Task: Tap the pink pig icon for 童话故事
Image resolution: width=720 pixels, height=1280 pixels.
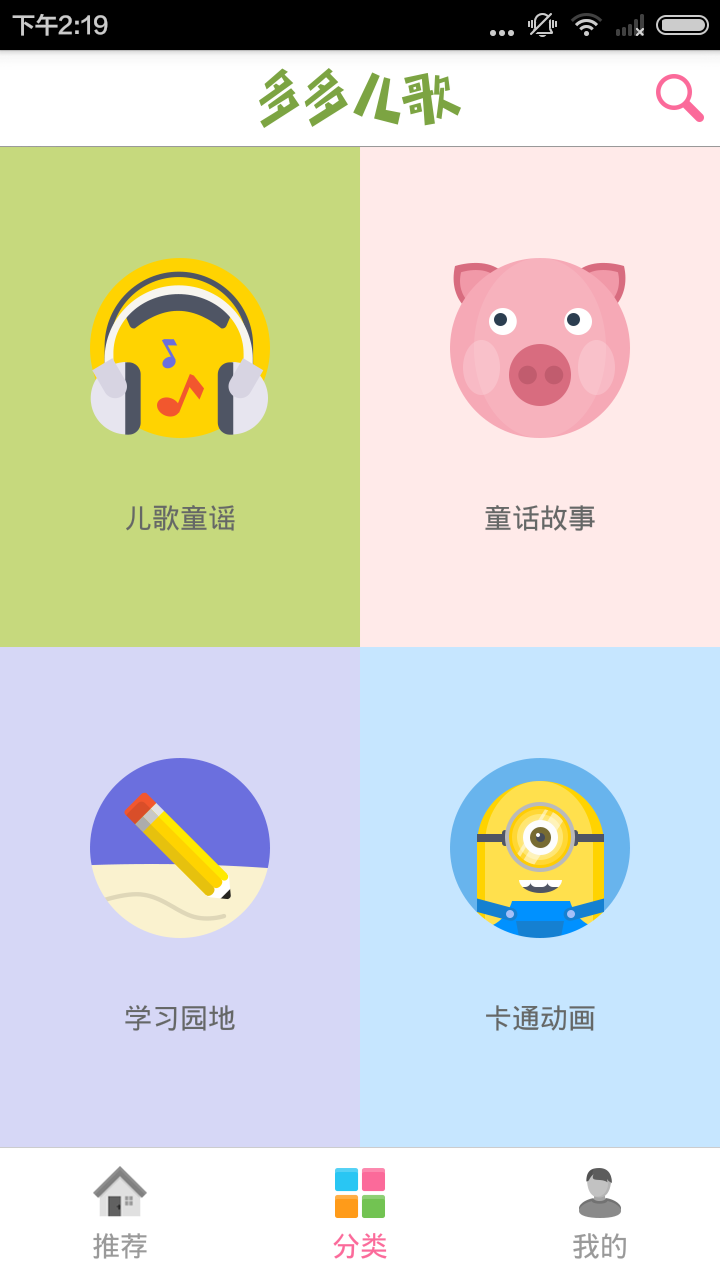Action: (x=540, y=347)
